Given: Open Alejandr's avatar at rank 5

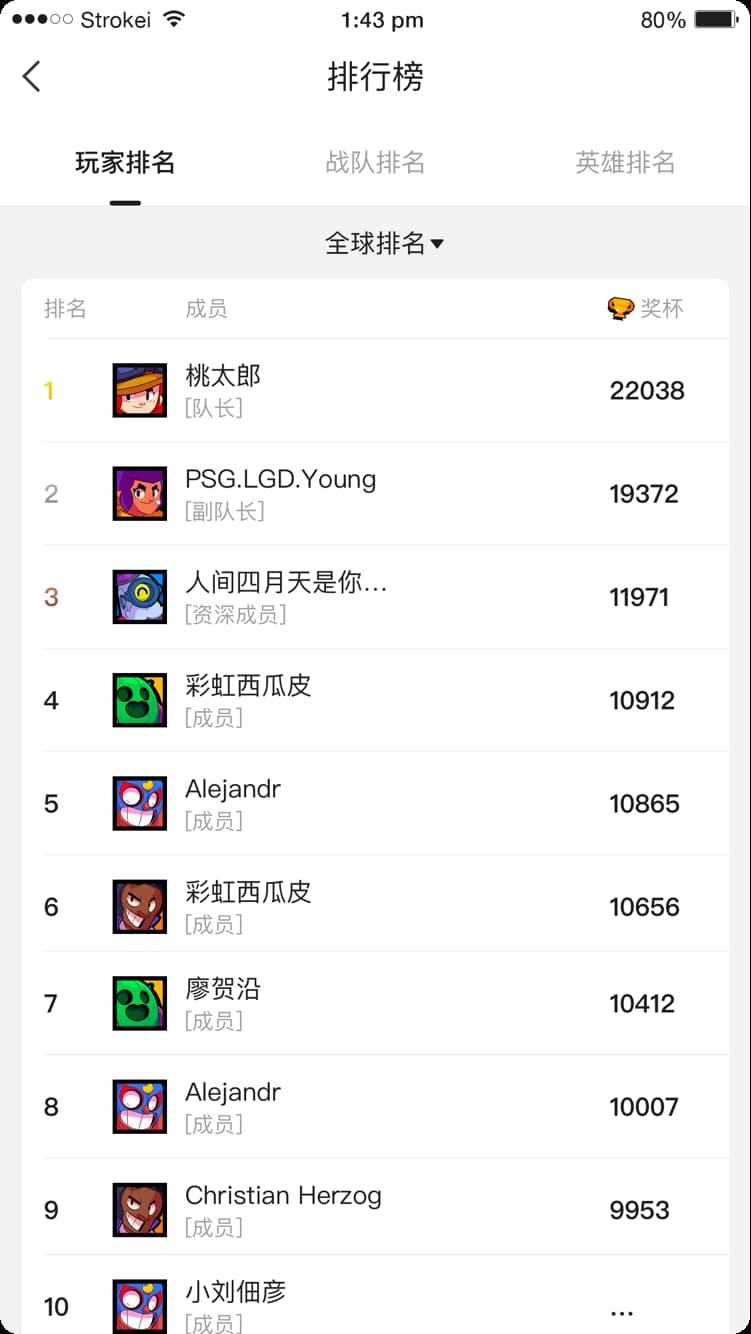Looking at the screenshot, I should 139,803.
